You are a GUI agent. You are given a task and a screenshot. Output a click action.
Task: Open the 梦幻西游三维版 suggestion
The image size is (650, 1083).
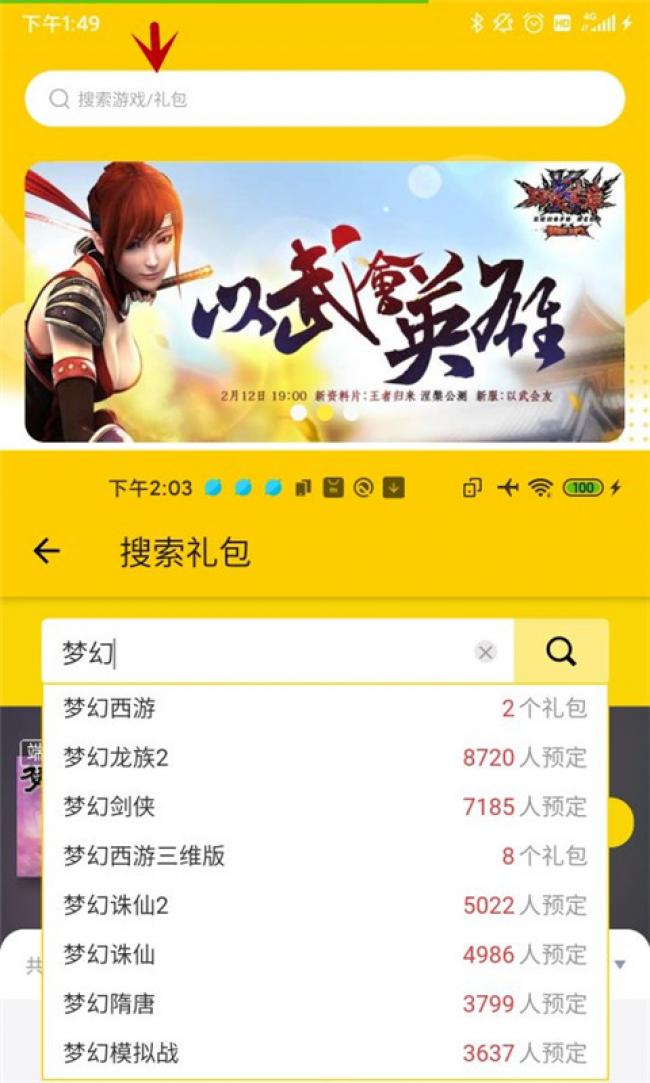click(x=324, y=856)
